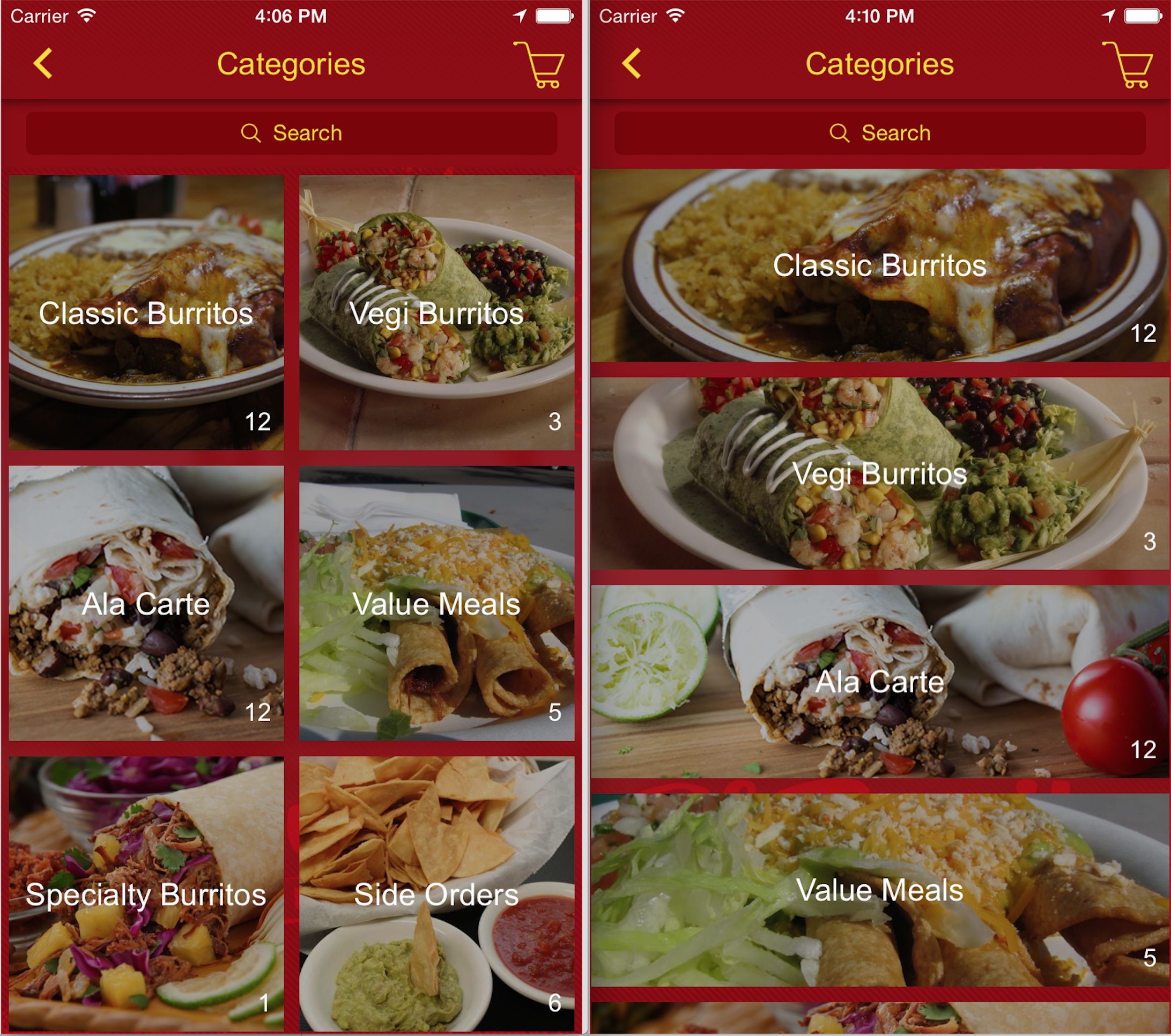Open Specialty Burritos category tile
1171x1036 pixels.
coord(146,894)
